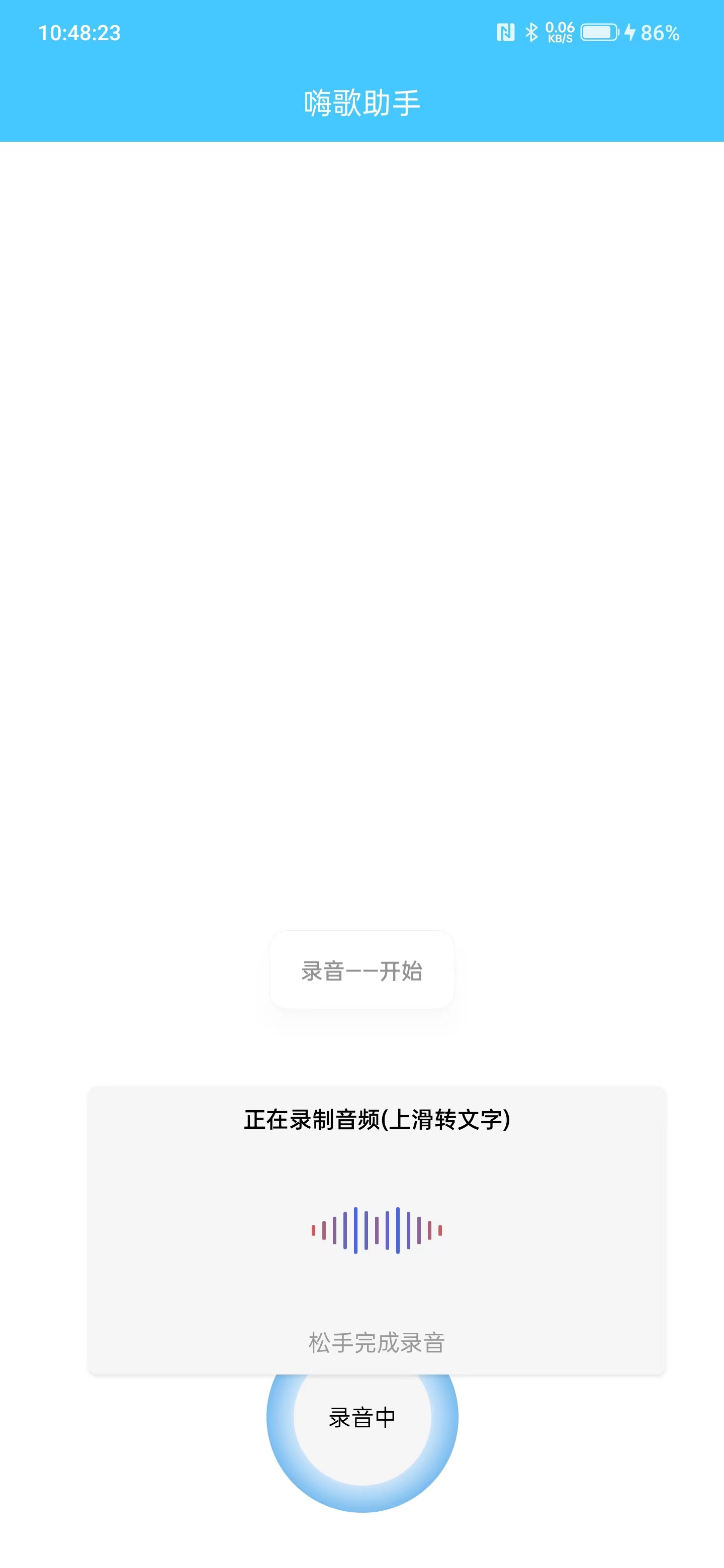Image resolution: width=724 pixels, height=1568 pixels.
Task: Tap the 嗨歌助手 title bar
Action: point(361,102)
